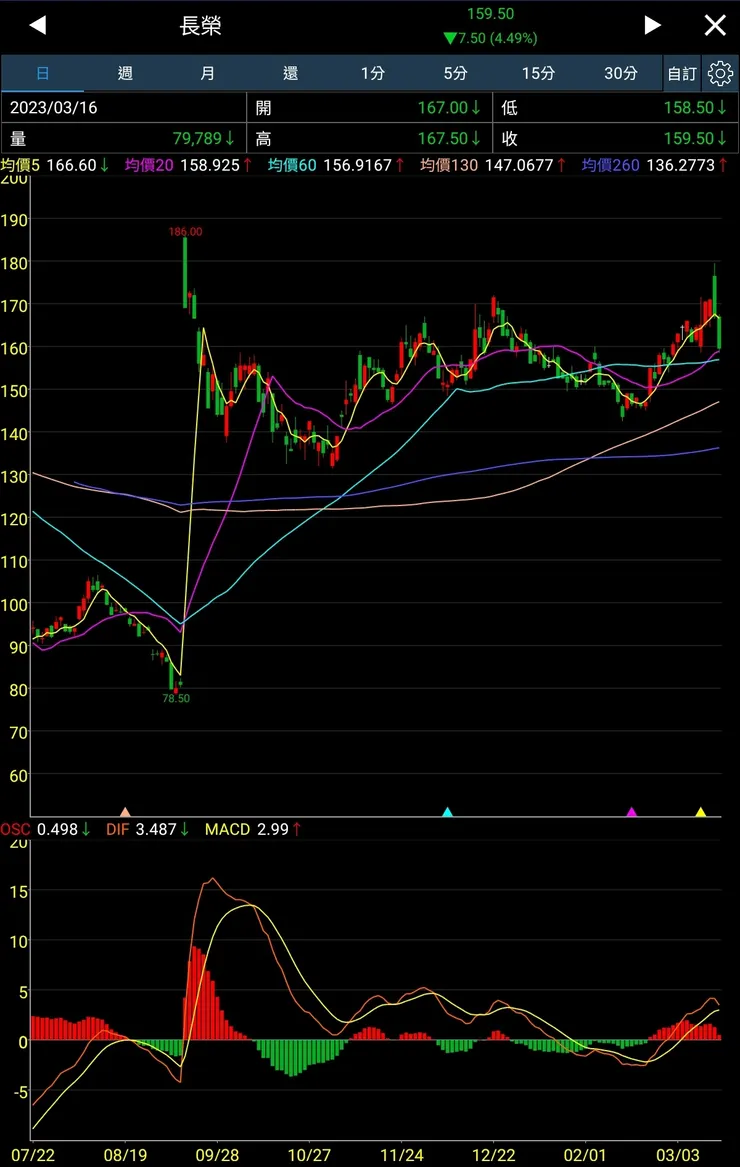The image size is (740, 1167).
Task: Go to the next stock
Action: click(x=652, y=26)
